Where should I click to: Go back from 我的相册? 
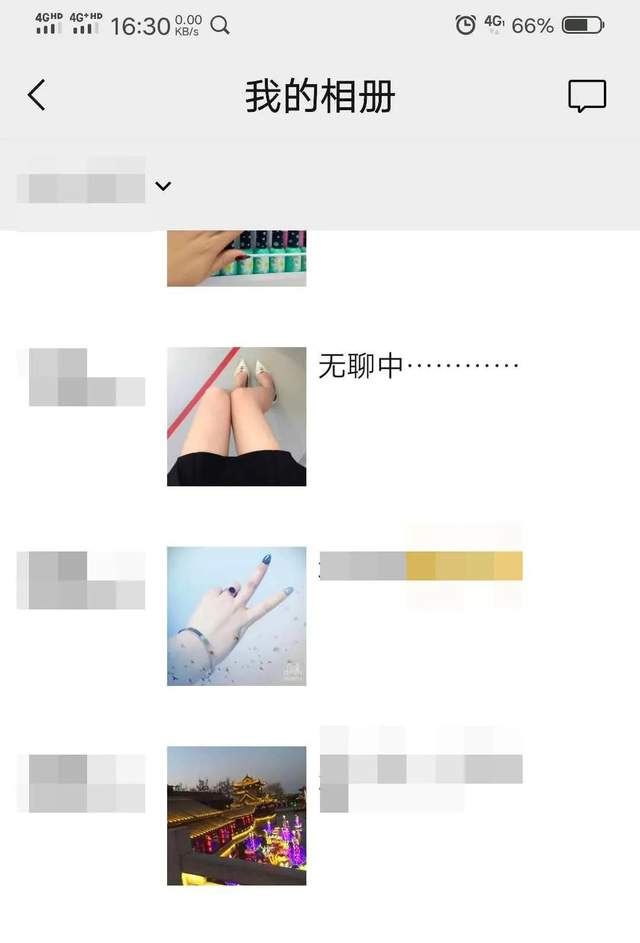[37, 96]
